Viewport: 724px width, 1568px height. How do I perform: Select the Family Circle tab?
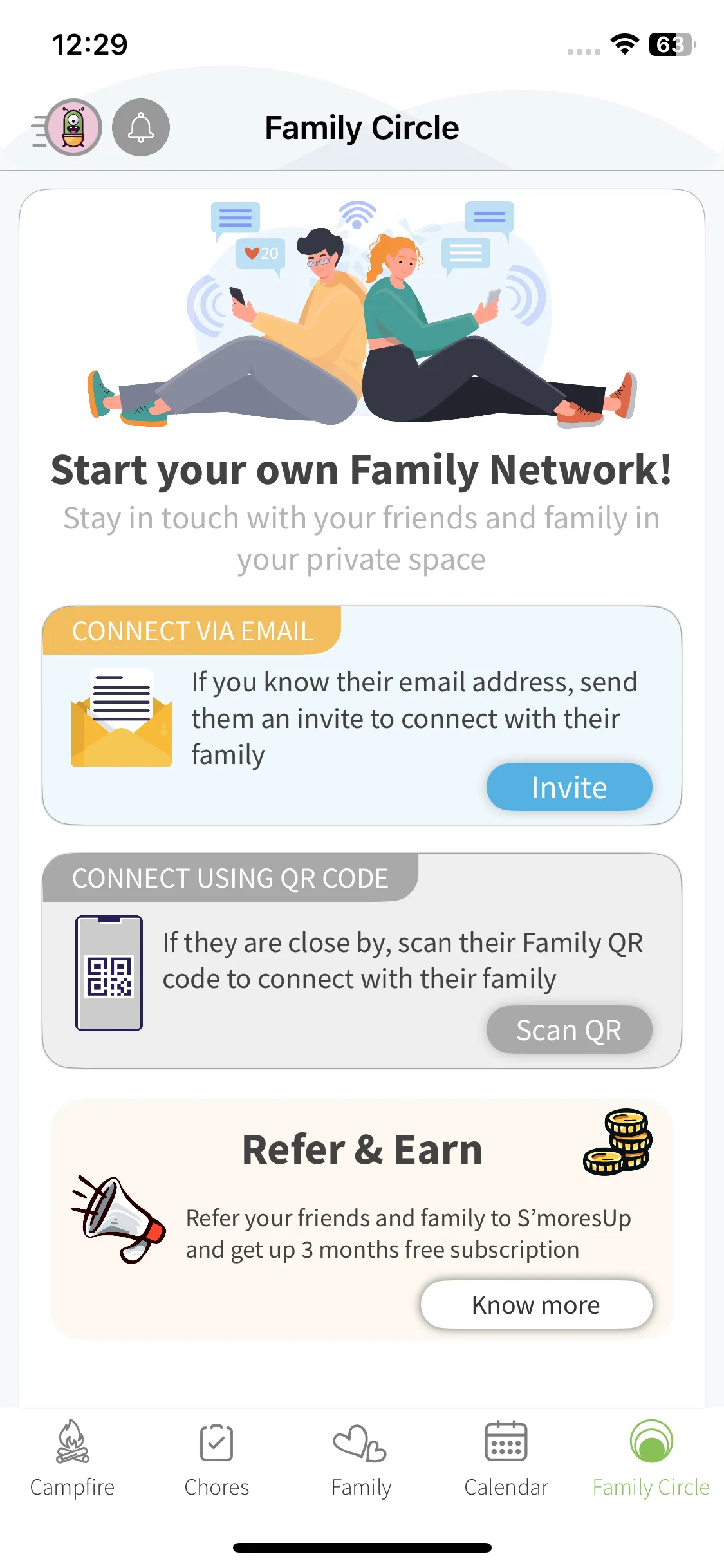click(x=651, y=1459)
